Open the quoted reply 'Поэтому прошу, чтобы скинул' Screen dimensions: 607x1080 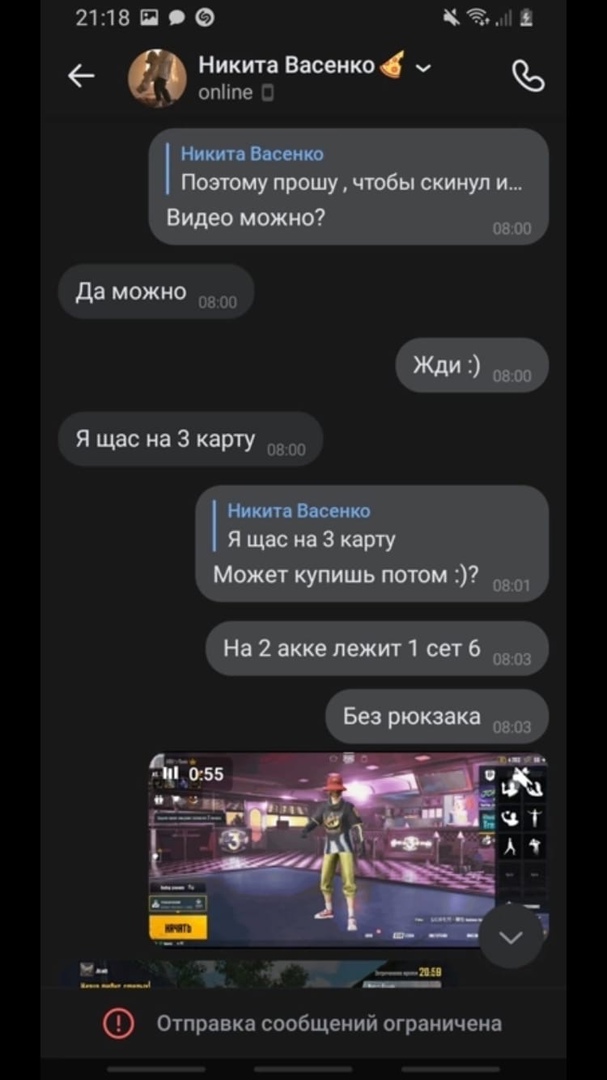[x=350, y=170]
